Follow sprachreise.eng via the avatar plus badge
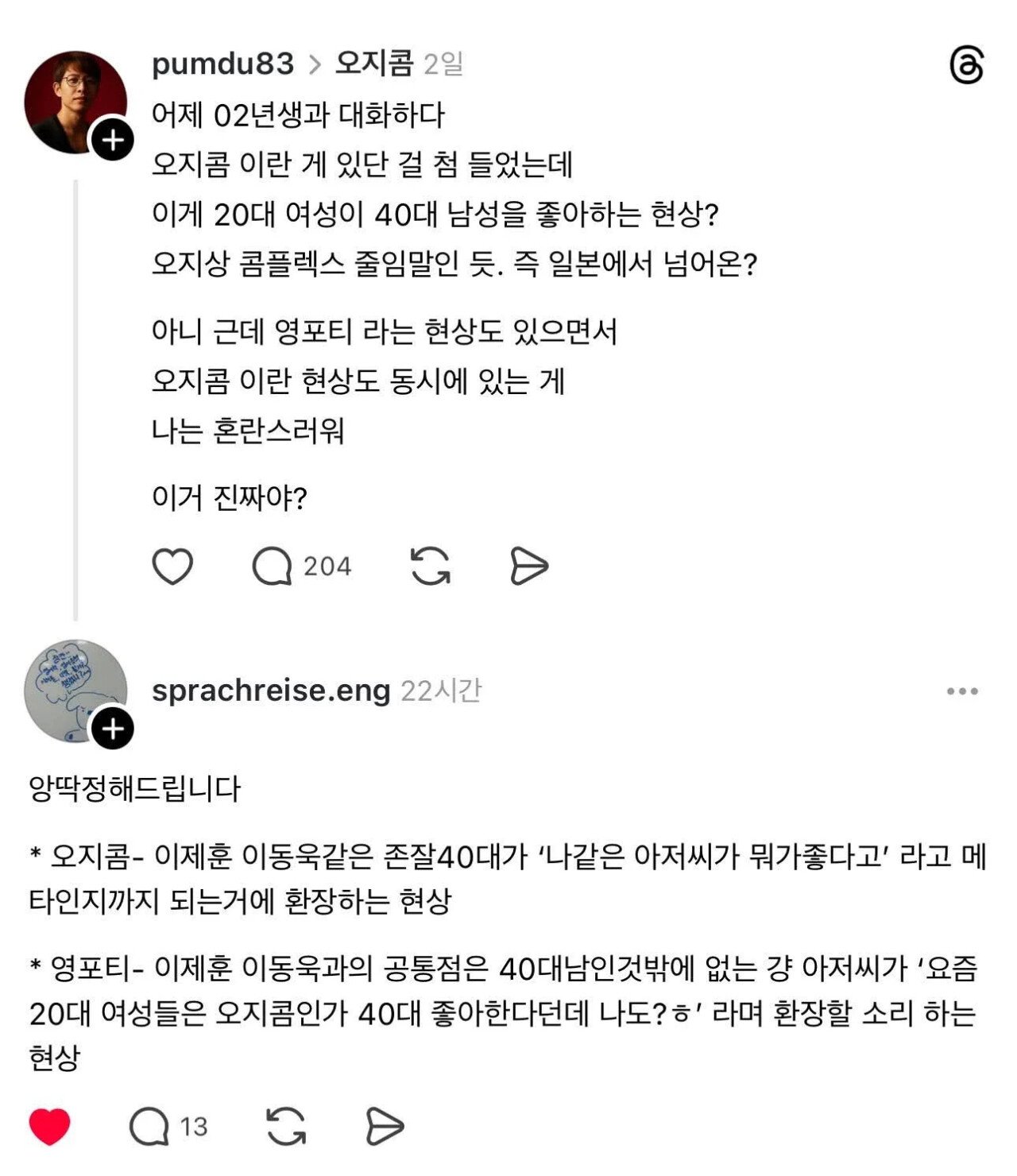 point(113,728)
